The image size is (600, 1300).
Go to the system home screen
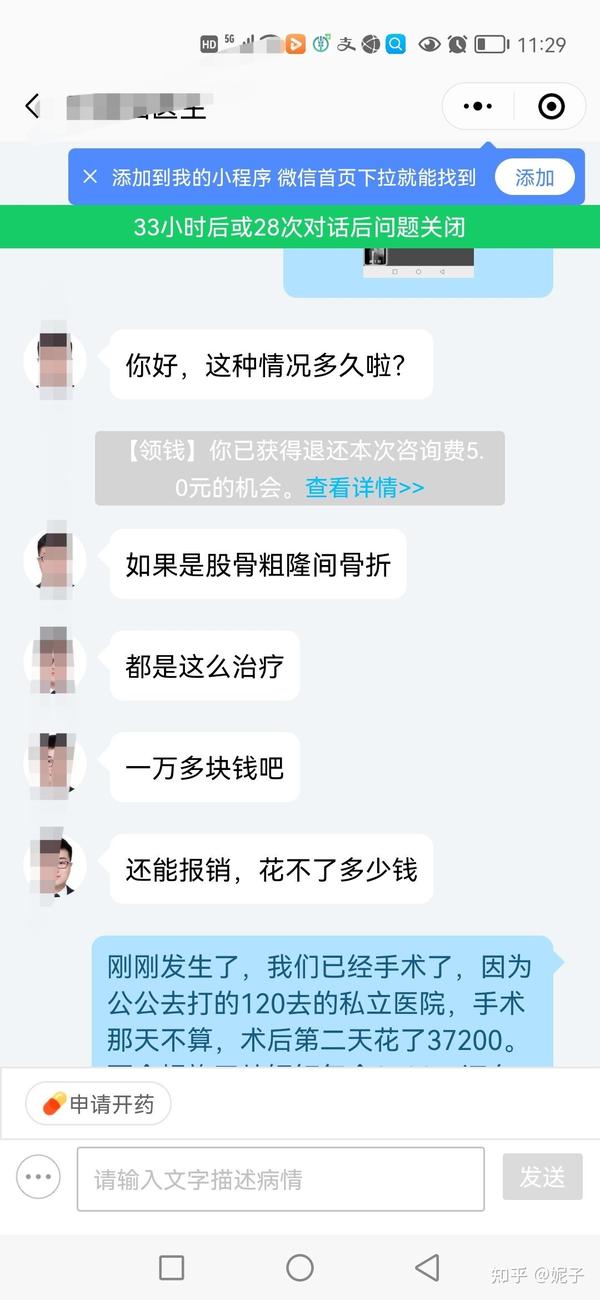click(300, 1267)
